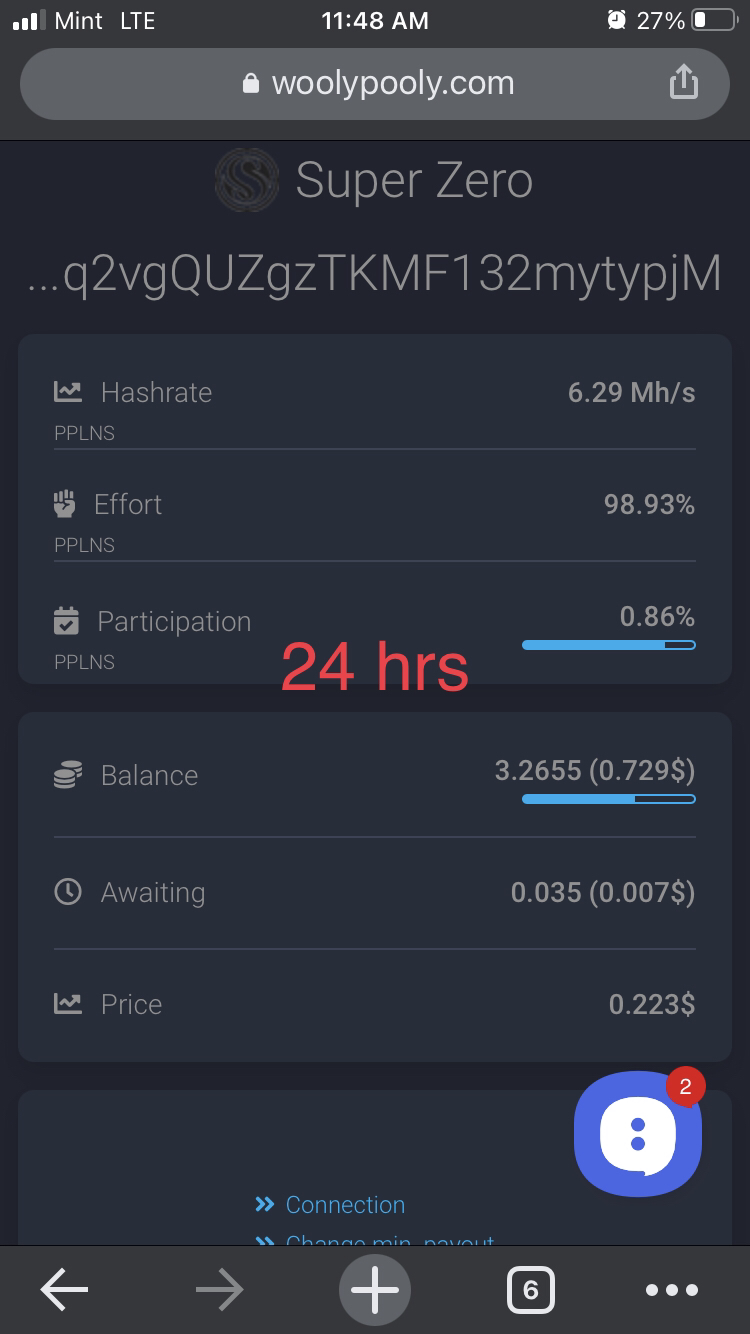The height and width of the screenshot is (1334, 750).
Task: Go back to the previous page
Action: 65,1290
